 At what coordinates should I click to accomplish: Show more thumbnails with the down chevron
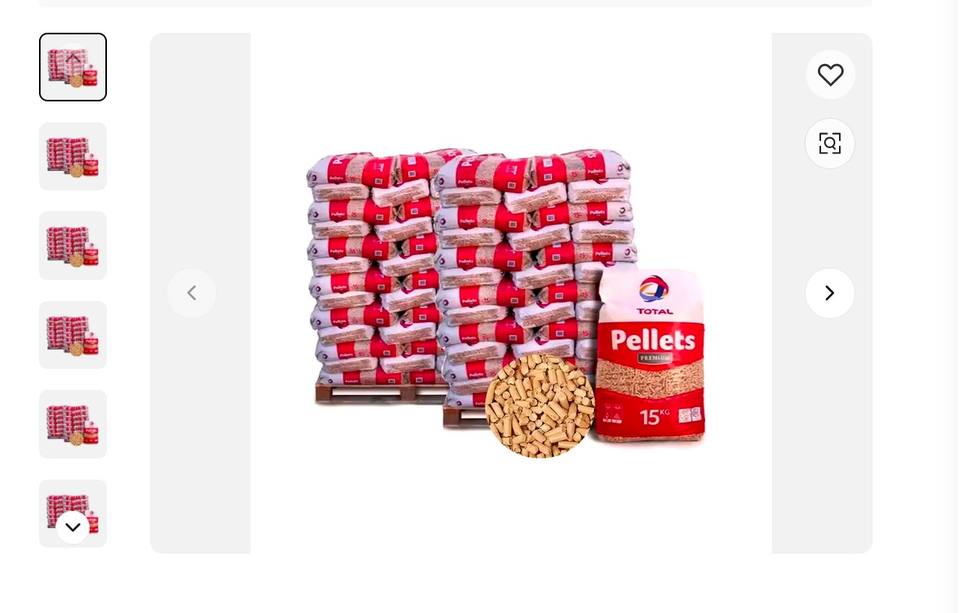[x=73, y=527]
